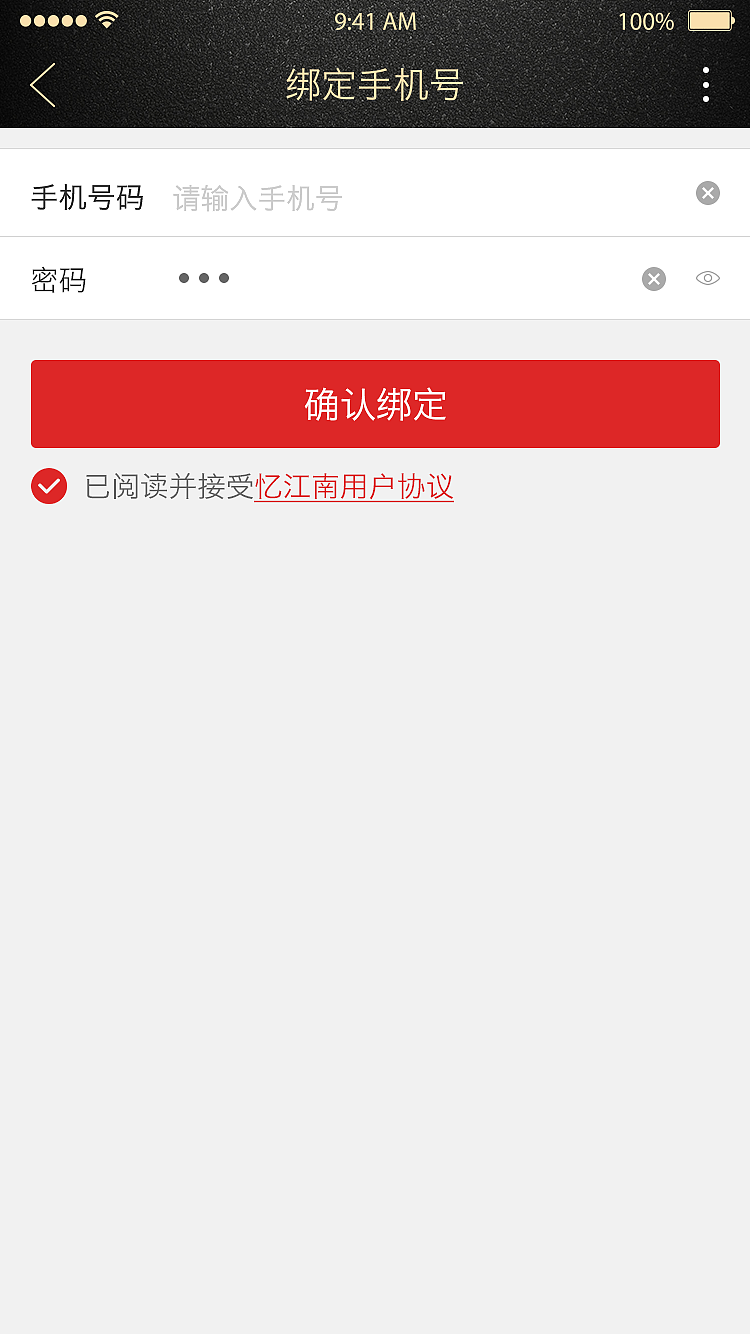This screenshot has height=1334, width=750.
Task: Tap the password dots input area
Action: point(300,279)
